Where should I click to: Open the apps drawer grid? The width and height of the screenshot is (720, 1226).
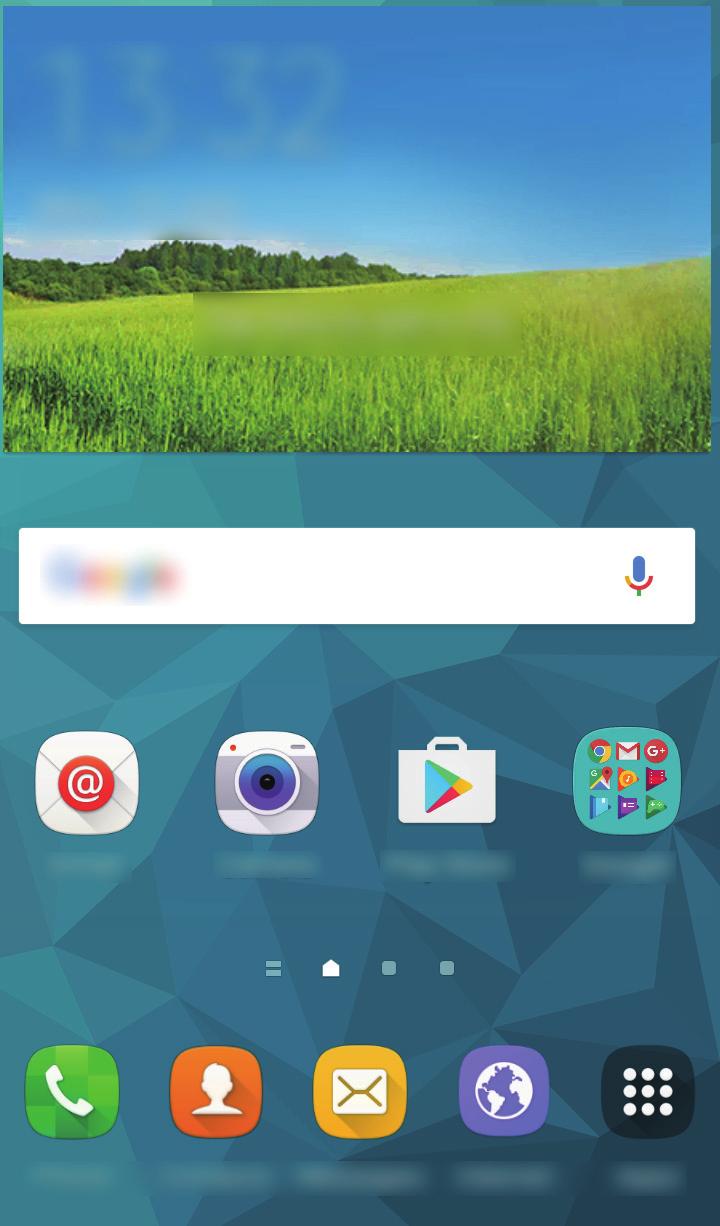647,1092
